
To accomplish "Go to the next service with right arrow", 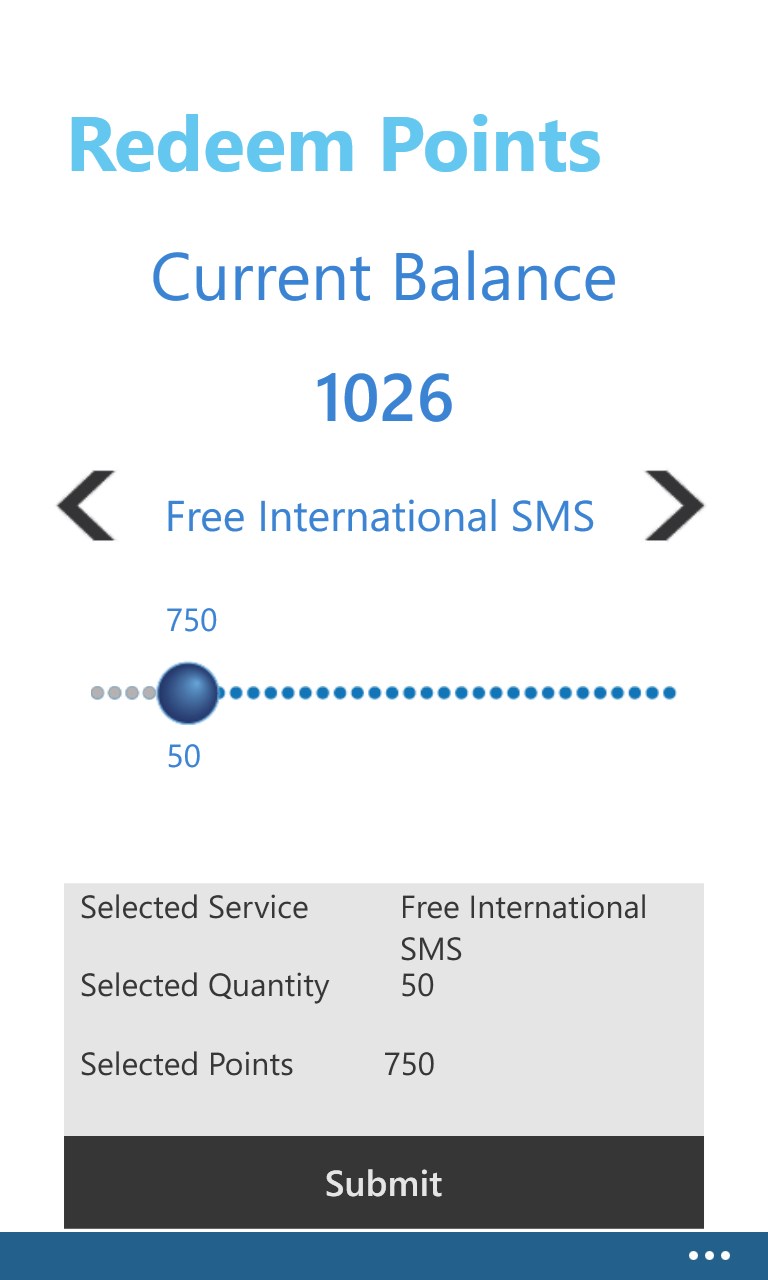I will (x=674, y=506).
